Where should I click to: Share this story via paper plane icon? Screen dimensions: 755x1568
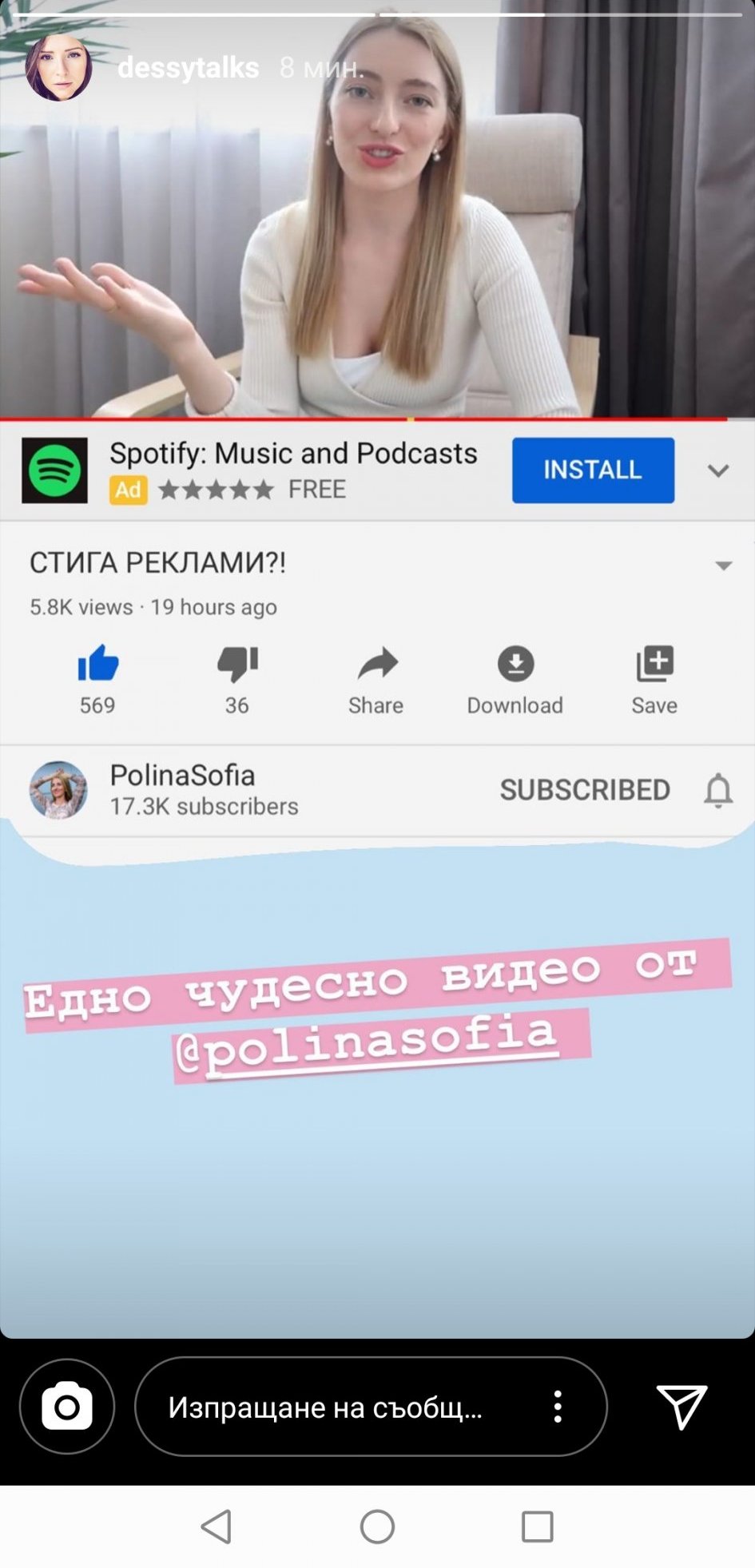(x=681, y=1407)
